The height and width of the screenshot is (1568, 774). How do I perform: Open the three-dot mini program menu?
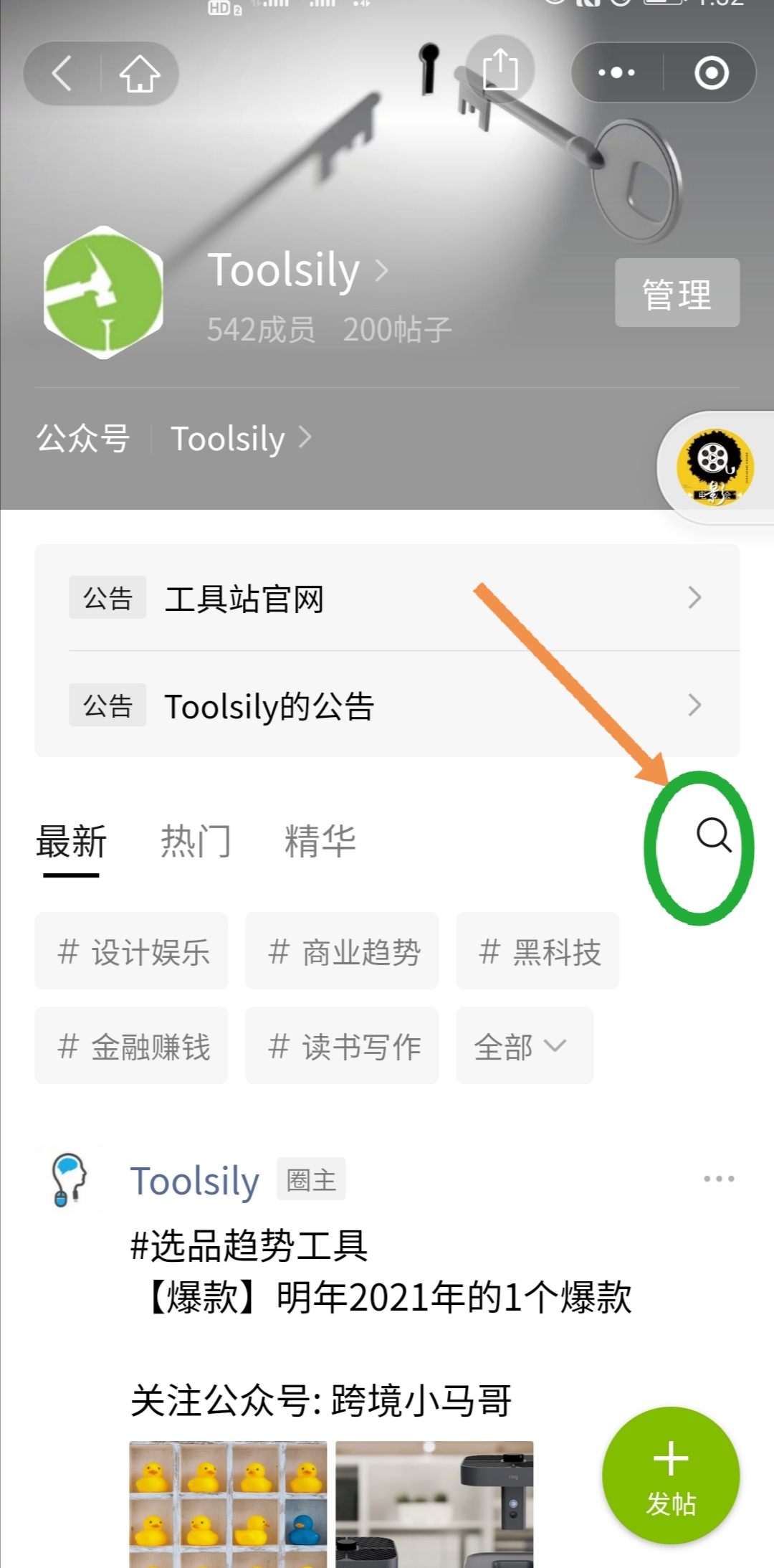pyautogui.click(x=616, y=72)
